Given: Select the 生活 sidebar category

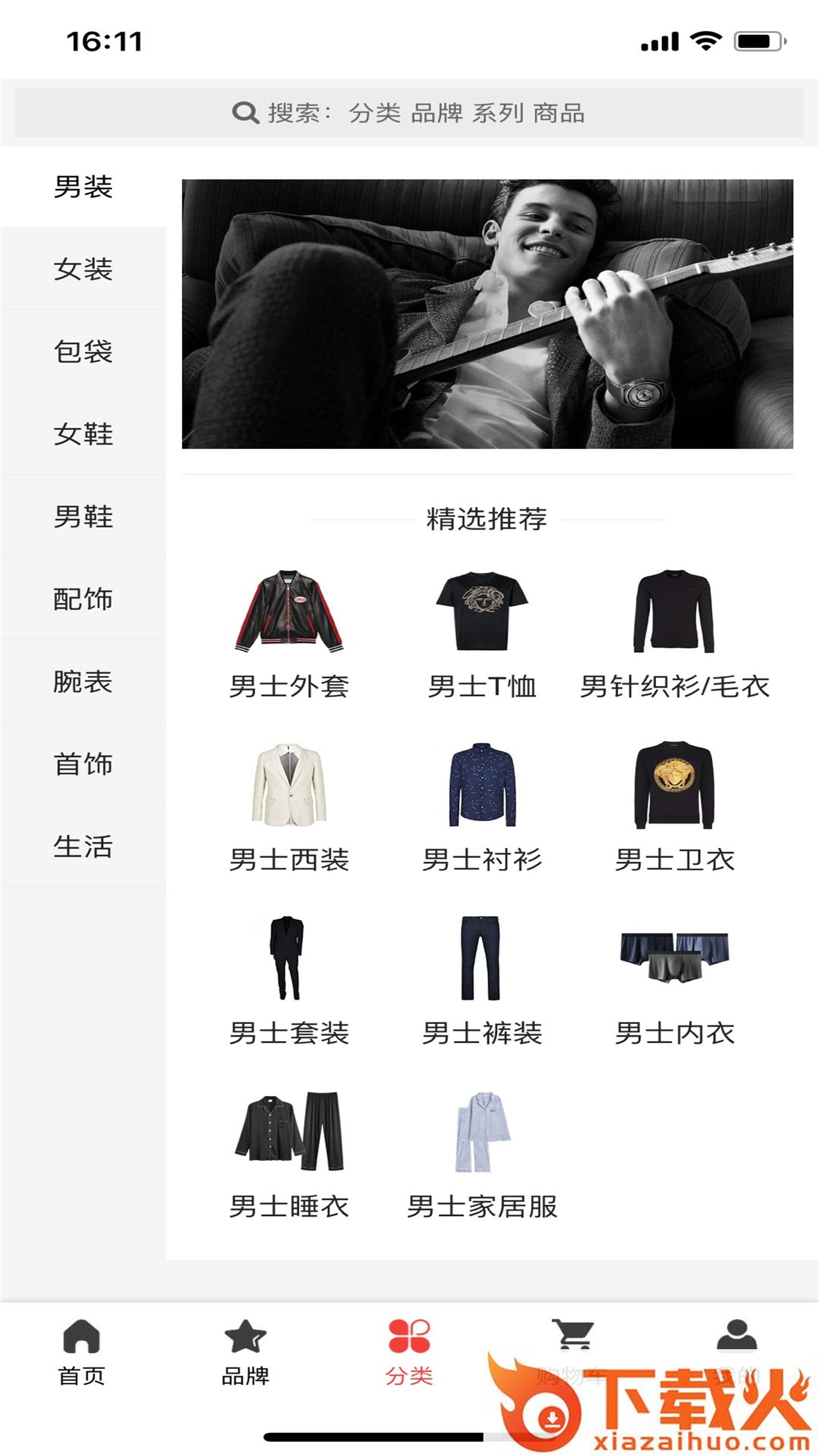Looking at the screenshot, I should (84, 847).
